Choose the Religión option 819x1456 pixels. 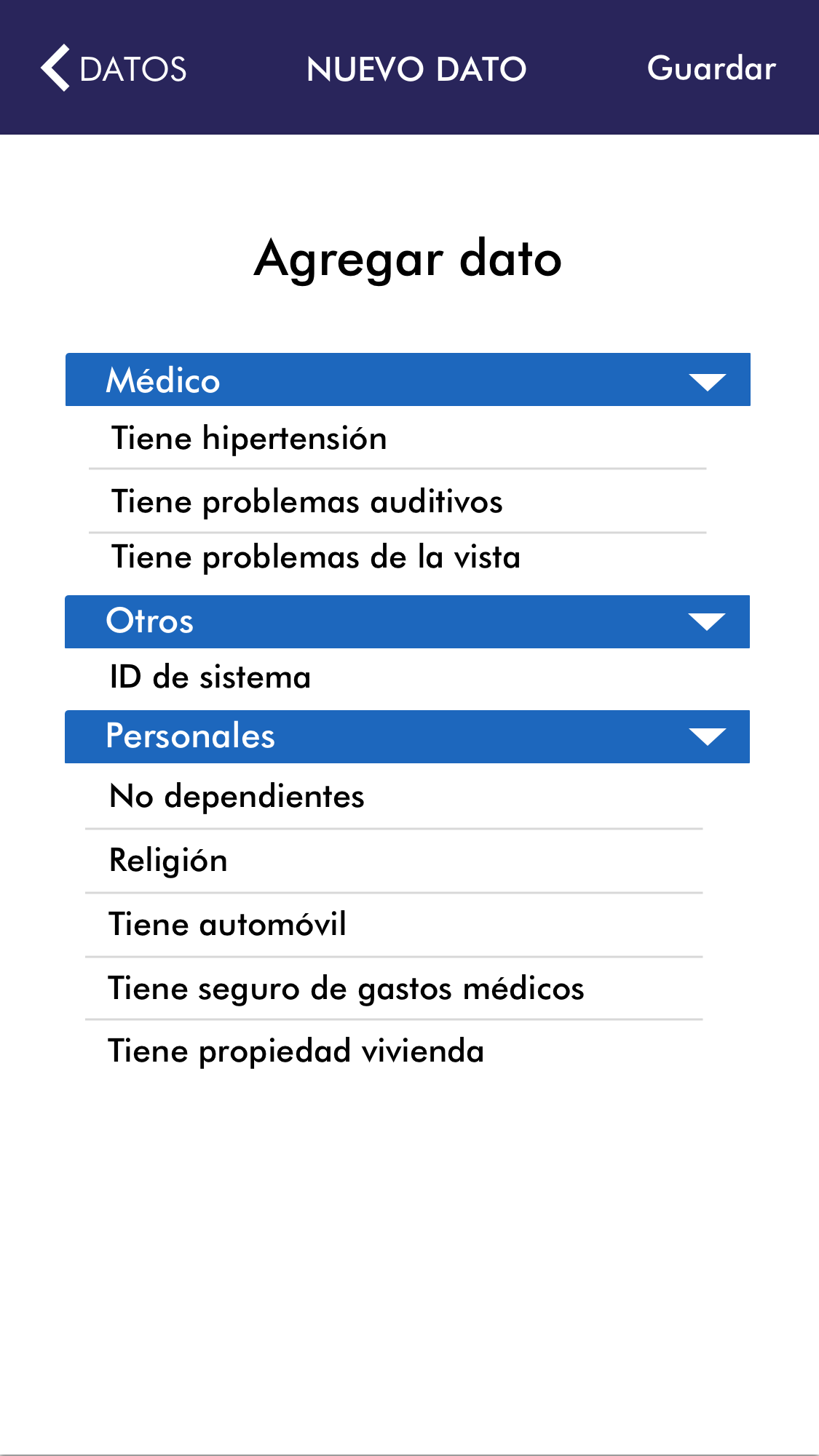point(168,861)
